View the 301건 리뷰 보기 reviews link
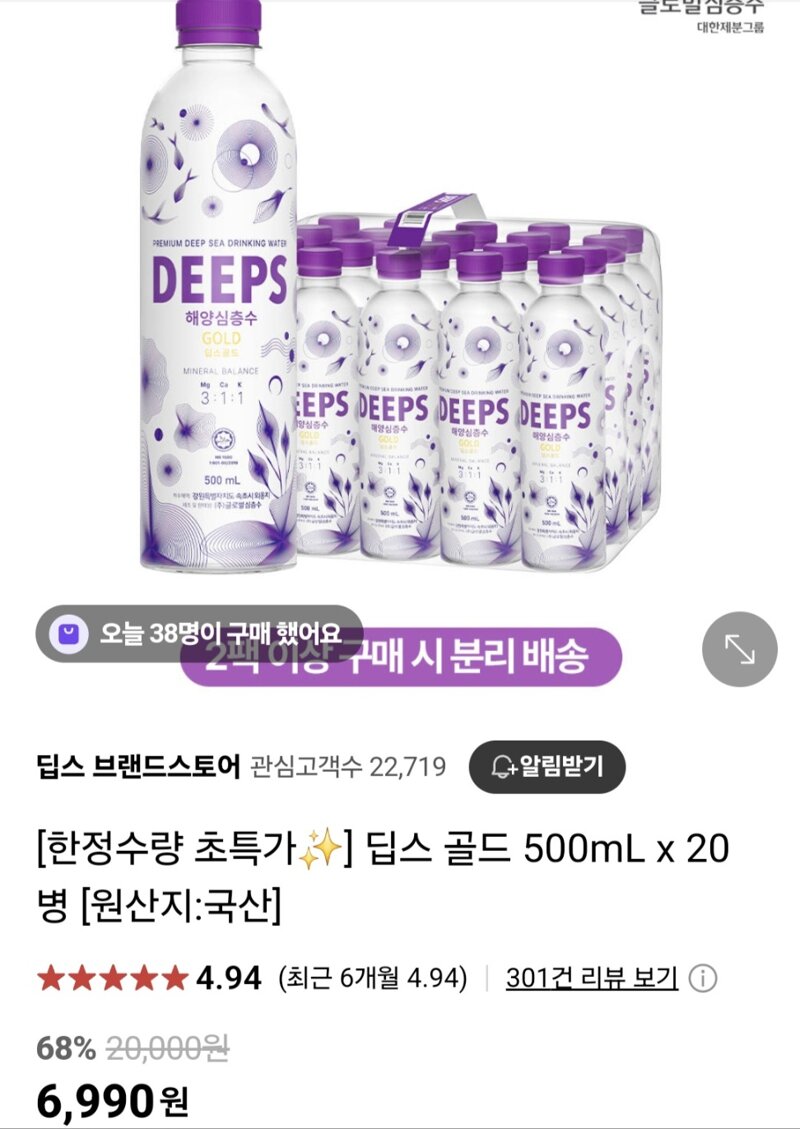800x1129 pixels. [x=591, y=977]
